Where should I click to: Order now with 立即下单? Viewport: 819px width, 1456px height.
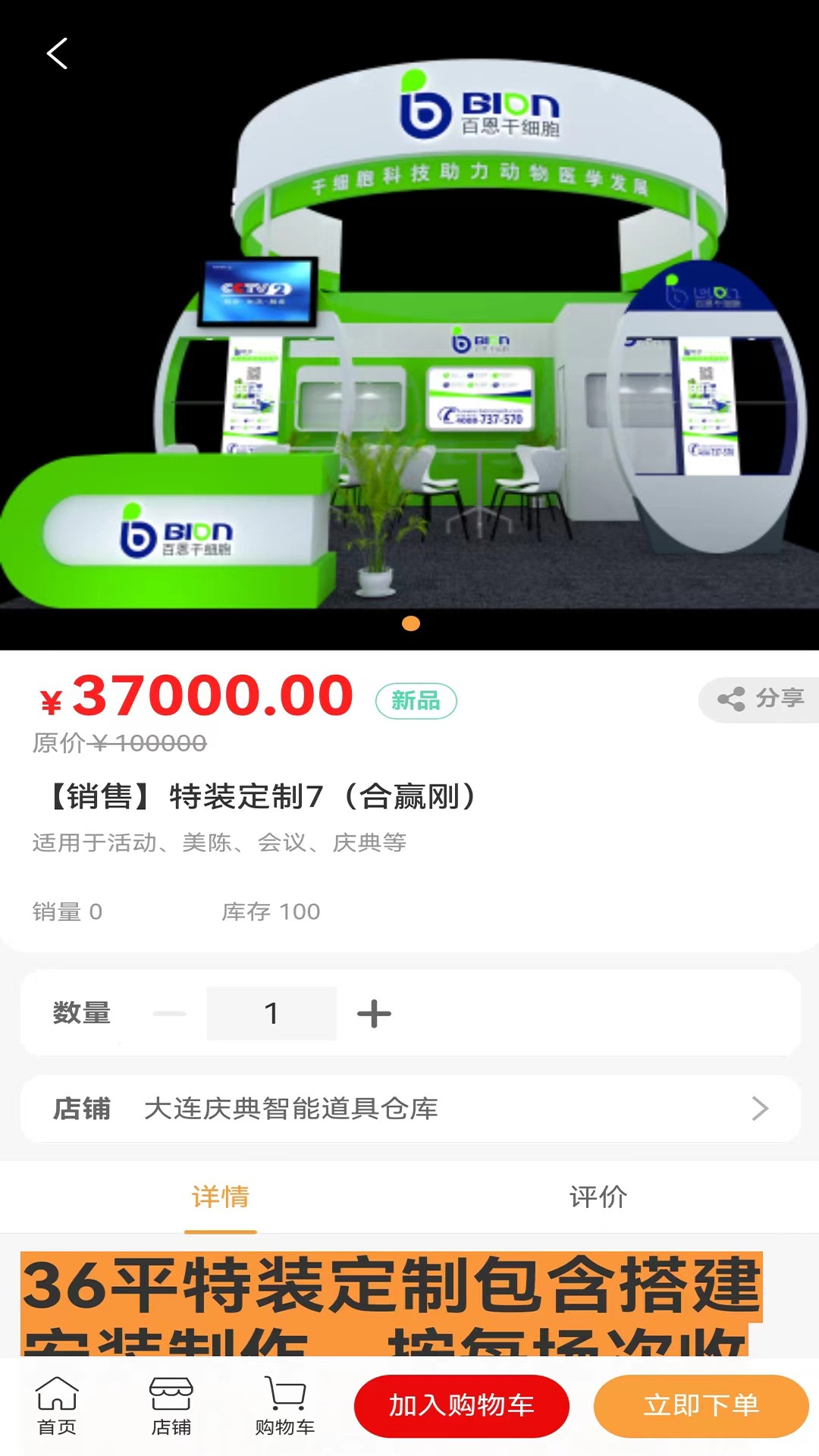point(701,1405)
